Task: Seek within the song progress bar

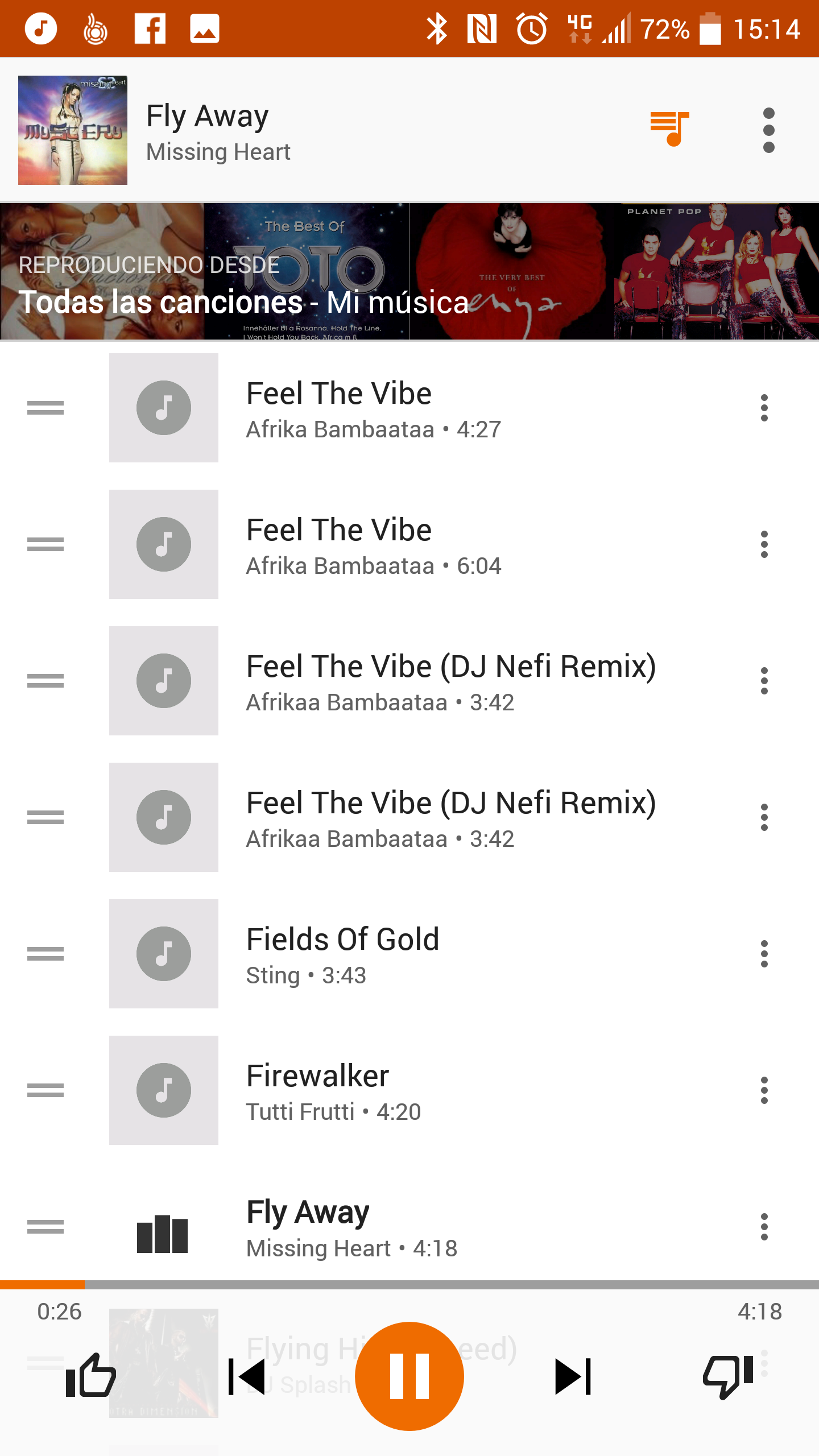Action: [409, 1285]
